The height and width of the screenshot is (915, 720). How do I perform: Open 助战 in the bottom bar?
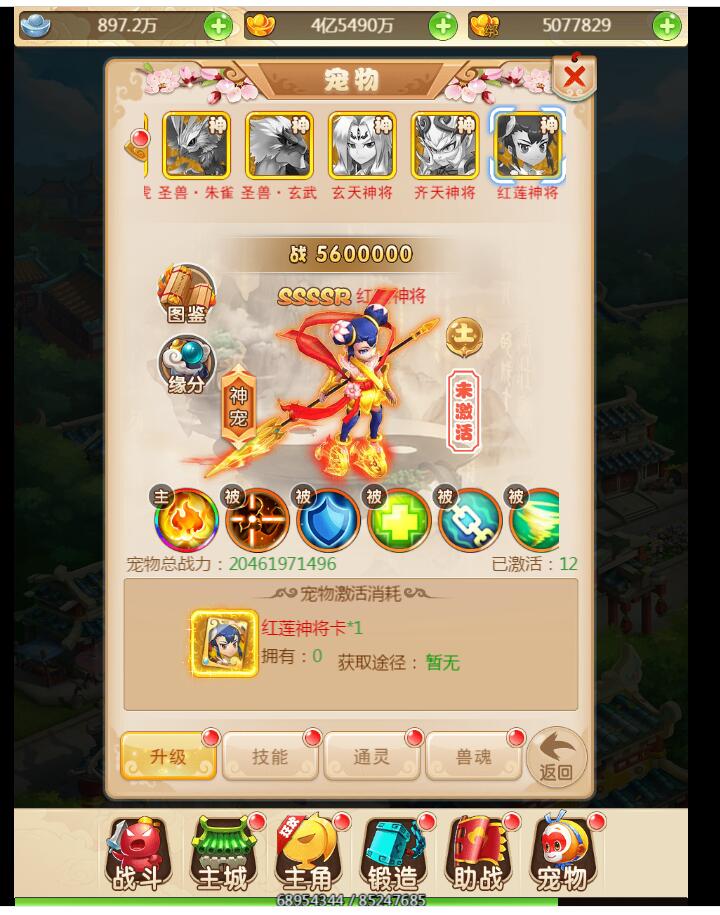point(478,855)
